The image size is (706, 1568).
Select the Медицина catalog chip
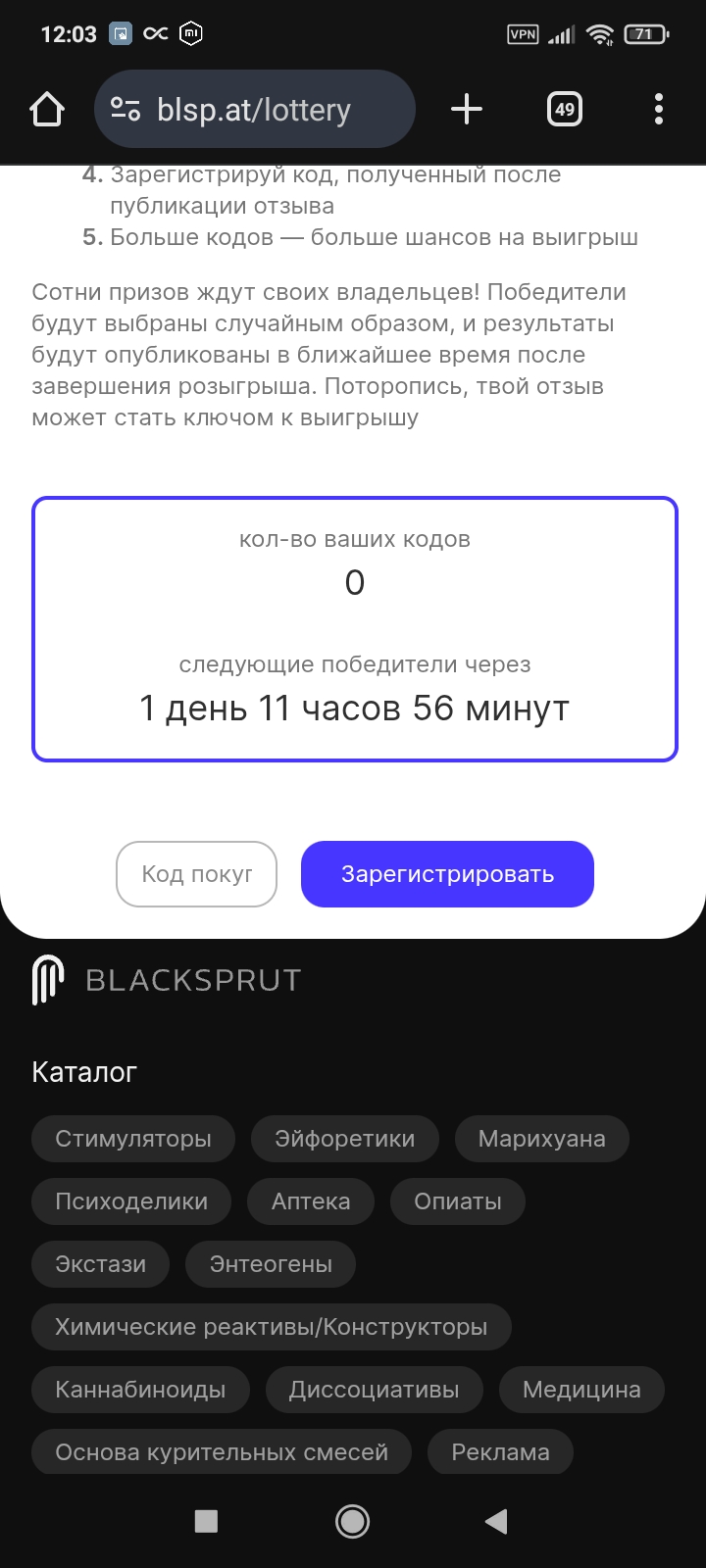click(x=581, y=1390)
